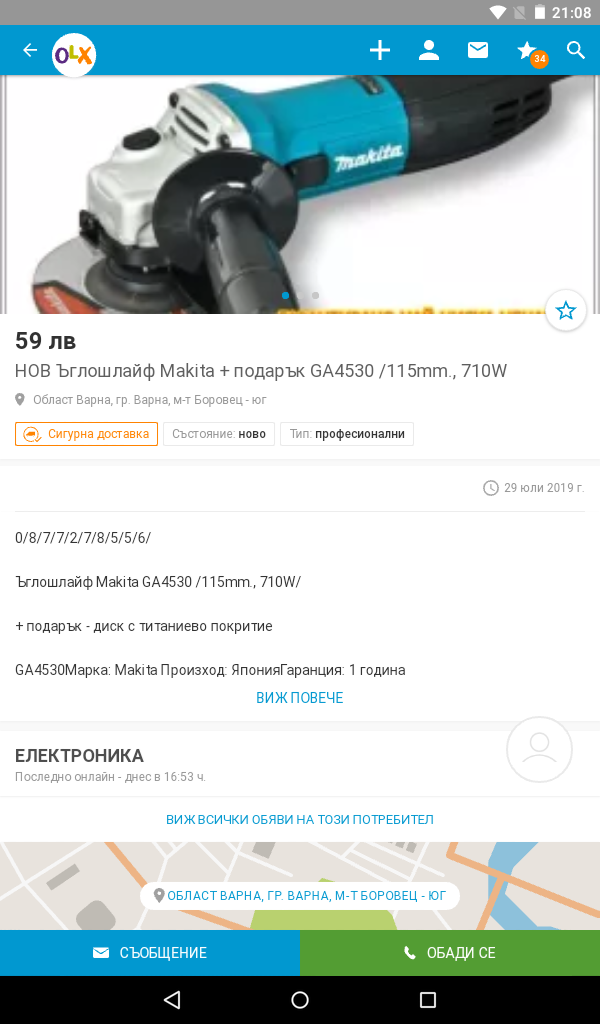
Task: Open the user profile icon
Action: (x=429, y=50)
